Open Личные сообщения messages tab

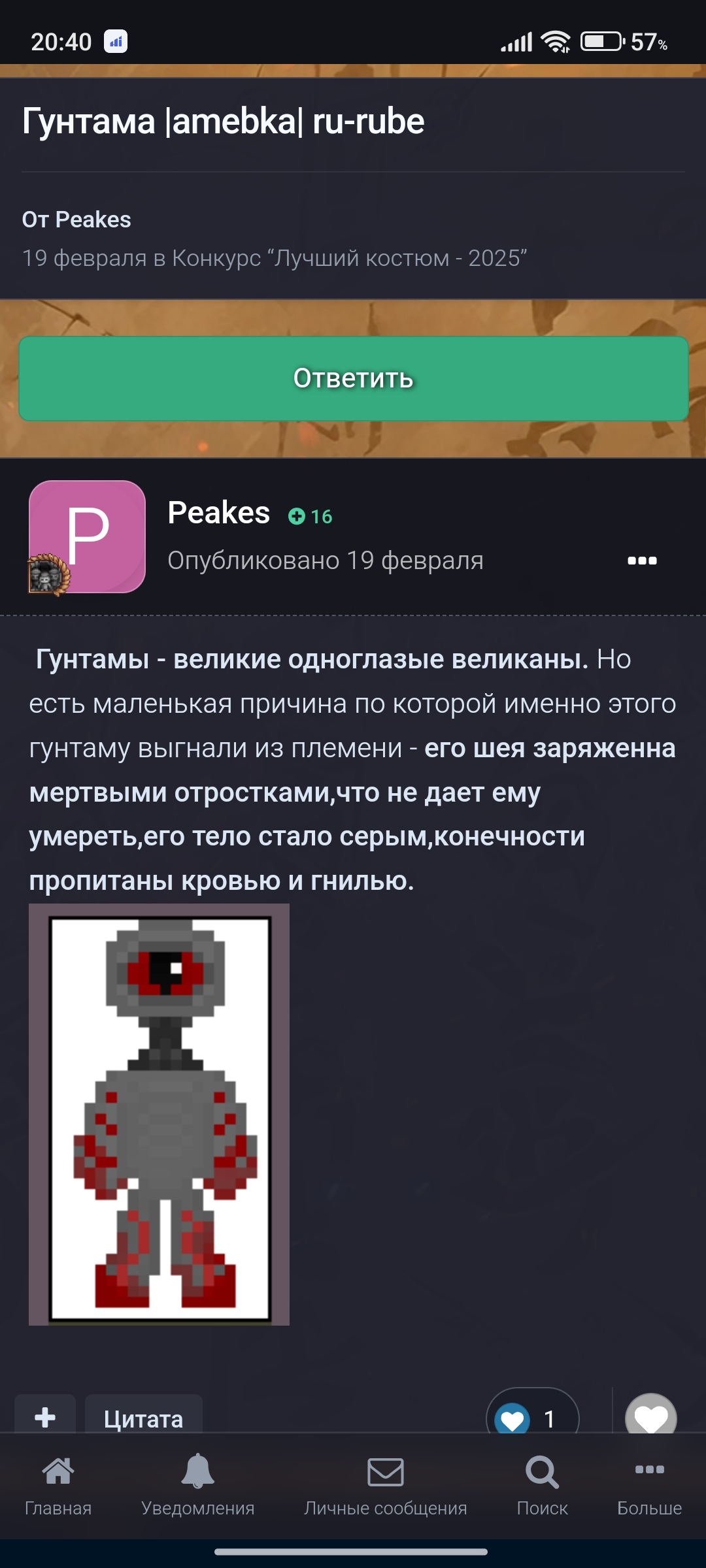click(386, 1486)
